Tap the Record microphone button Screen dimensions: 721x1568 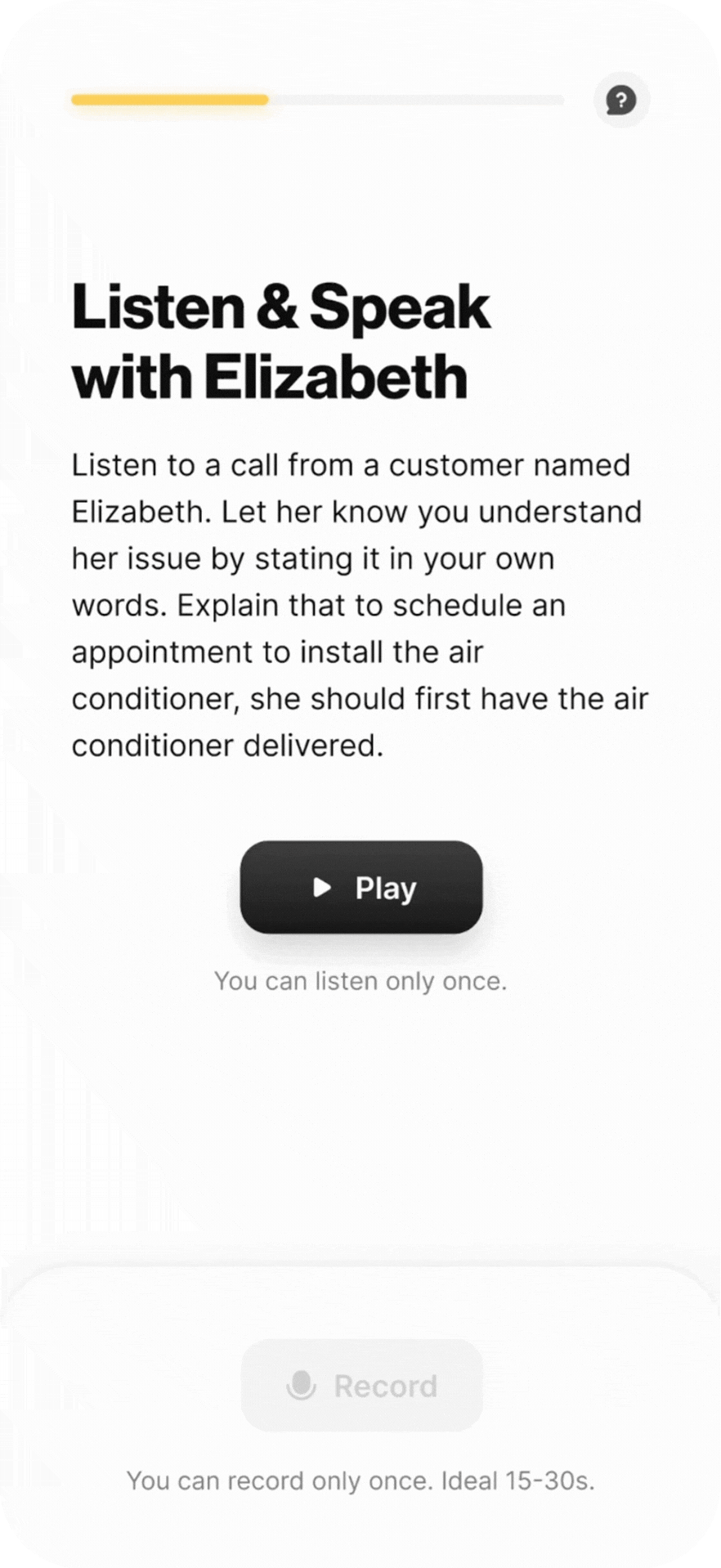click(x=361, y=1386)
